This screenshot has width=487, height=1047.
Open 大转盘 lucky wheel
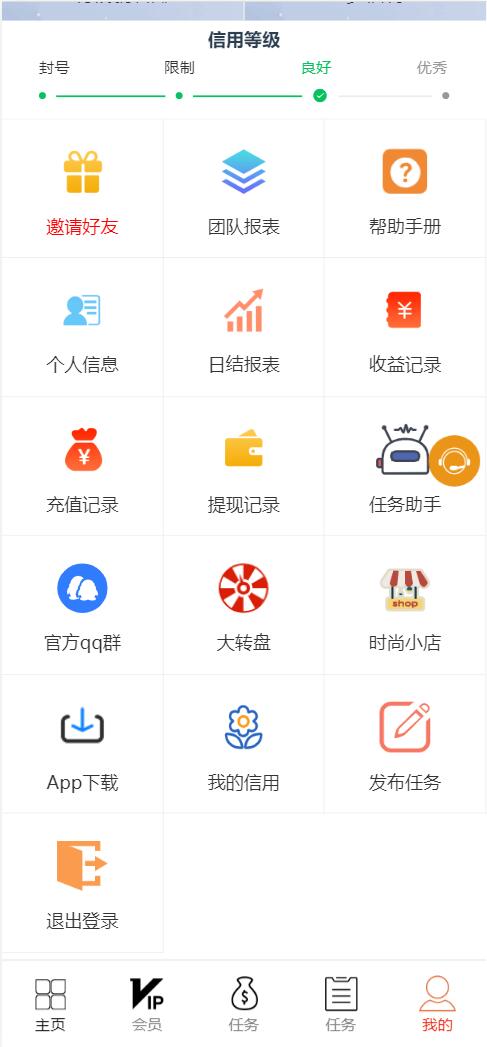244,606
